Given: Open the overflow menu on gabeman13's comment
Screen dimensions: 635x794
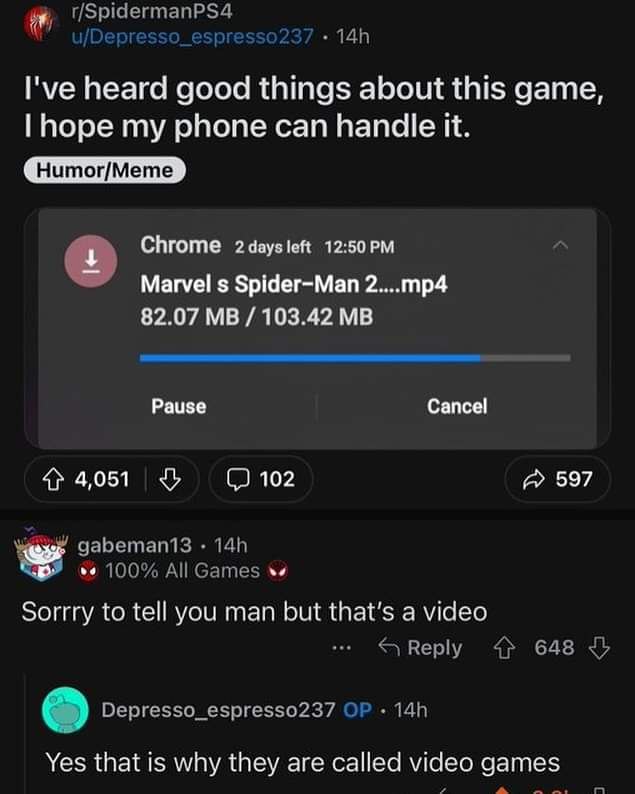Looking at the screenshot, I should 342,647.
